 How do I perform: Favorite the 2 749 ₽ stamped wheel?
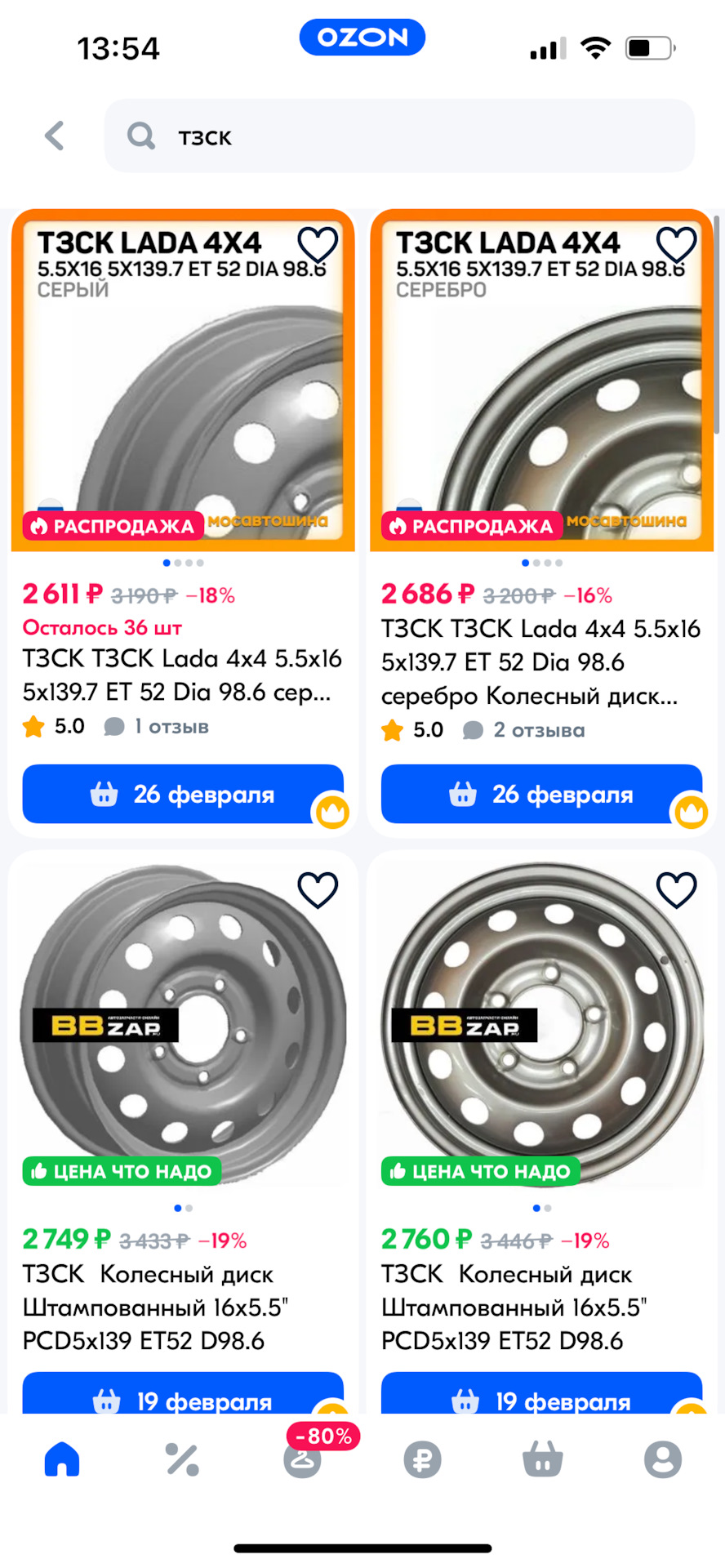(x=318, y=889)
